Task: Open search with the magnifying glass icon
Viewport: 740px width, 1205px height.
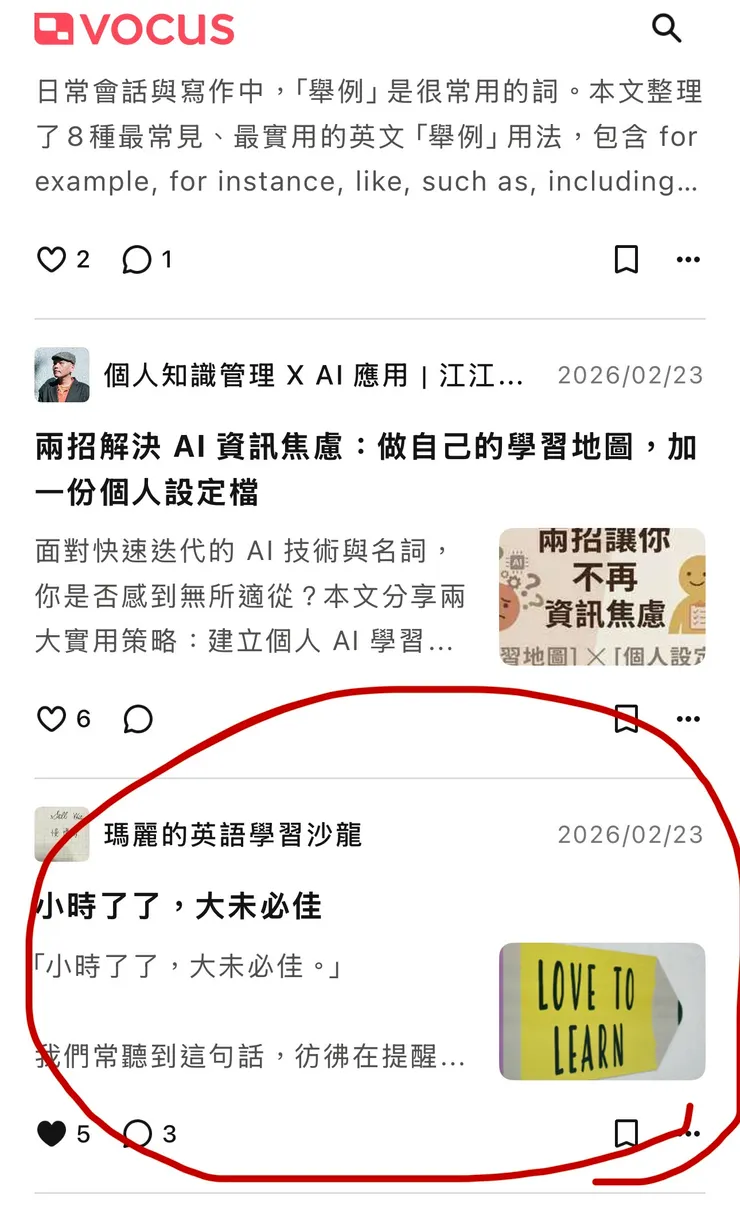Action: pos(666,30)
